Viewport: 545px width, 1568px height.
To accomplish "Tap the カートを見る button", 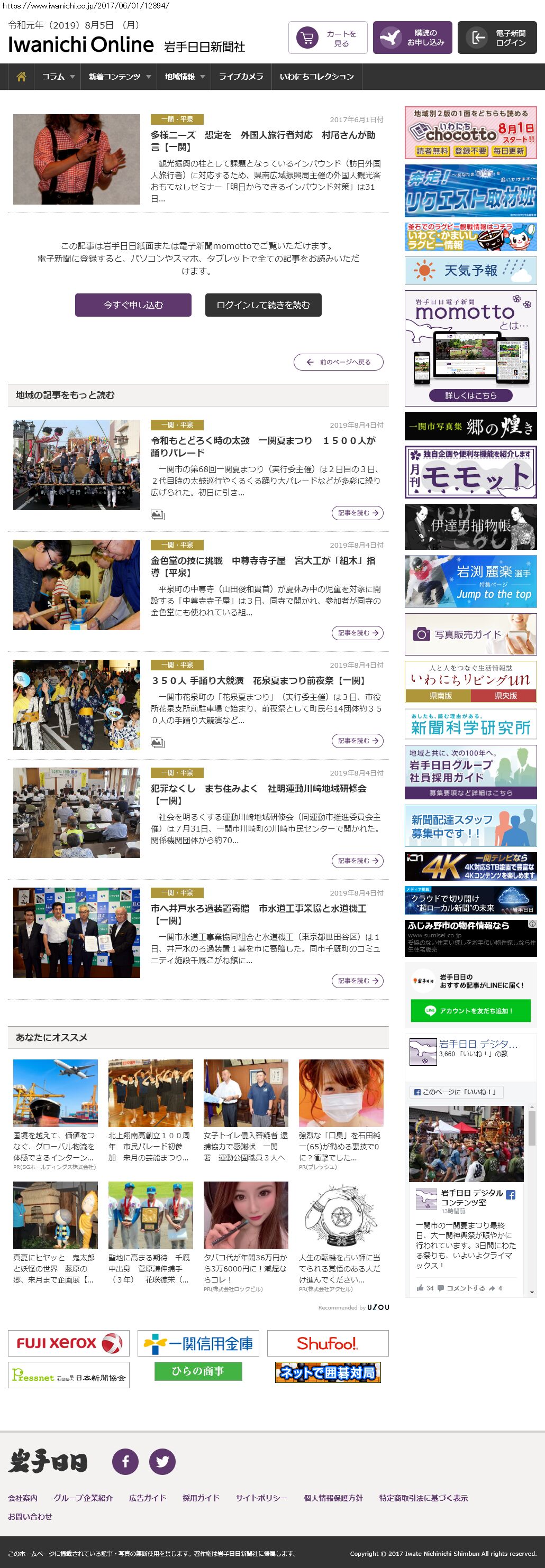I will [x=328, y=39].
